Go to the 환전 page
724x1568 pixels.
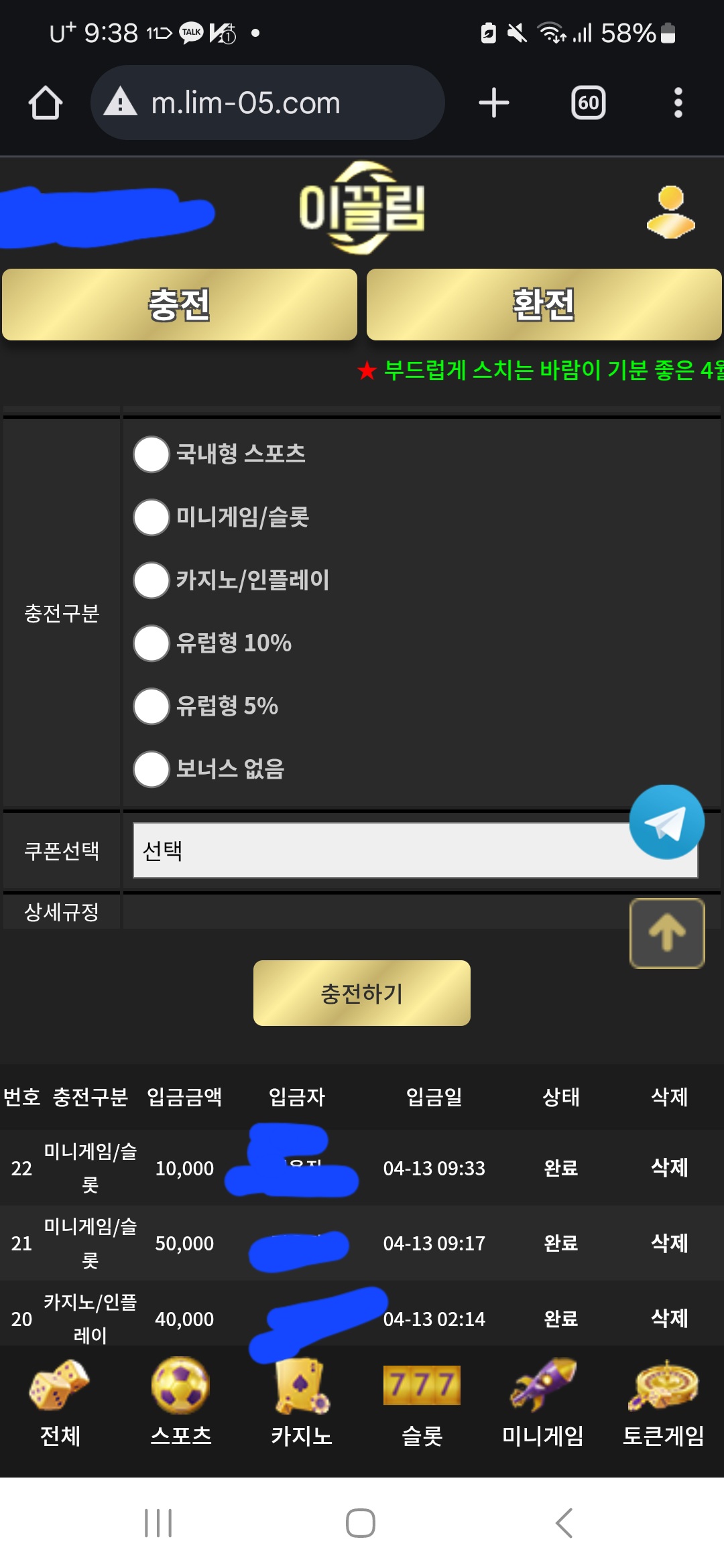[544, 305]
